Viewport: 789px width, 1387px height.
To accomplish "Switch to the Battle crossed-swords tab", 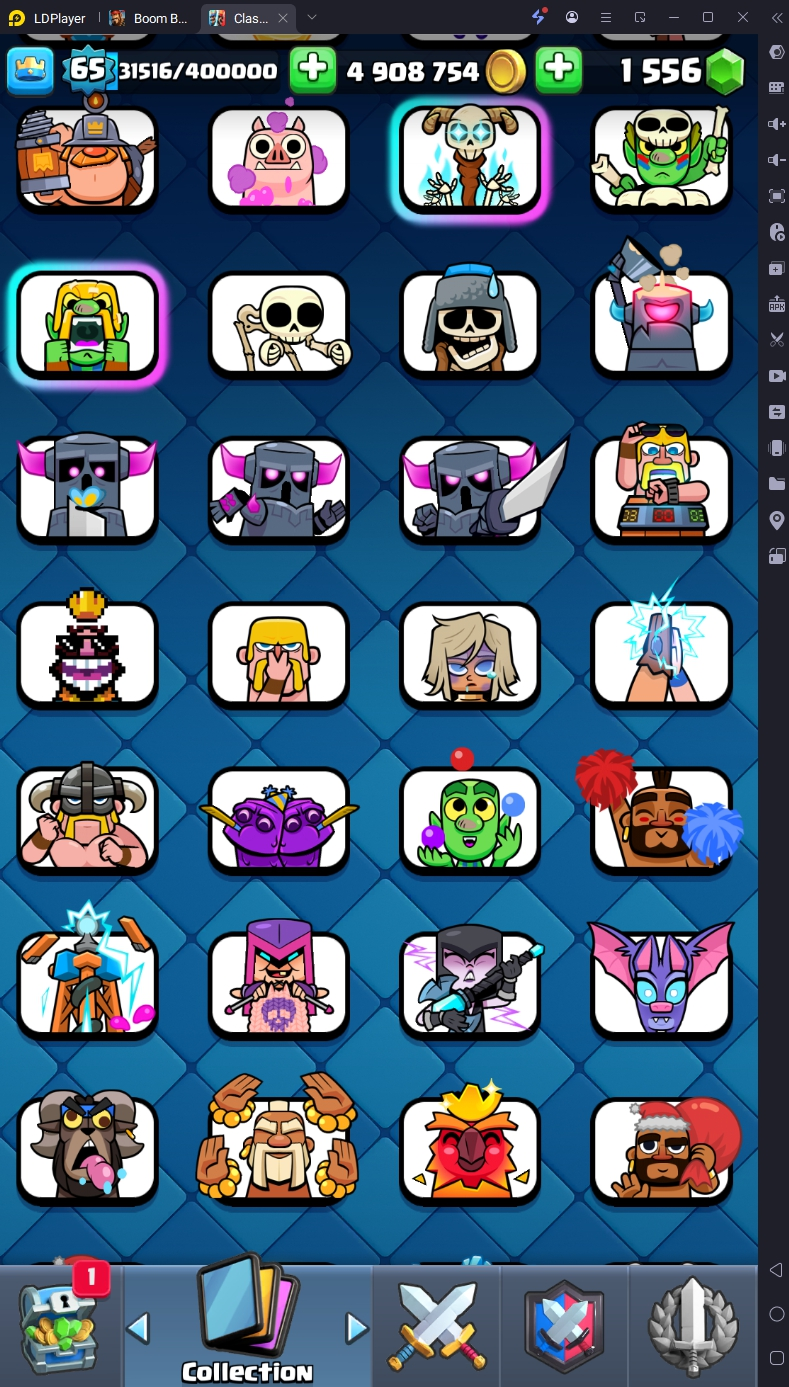I will (x=436, y=1325).
